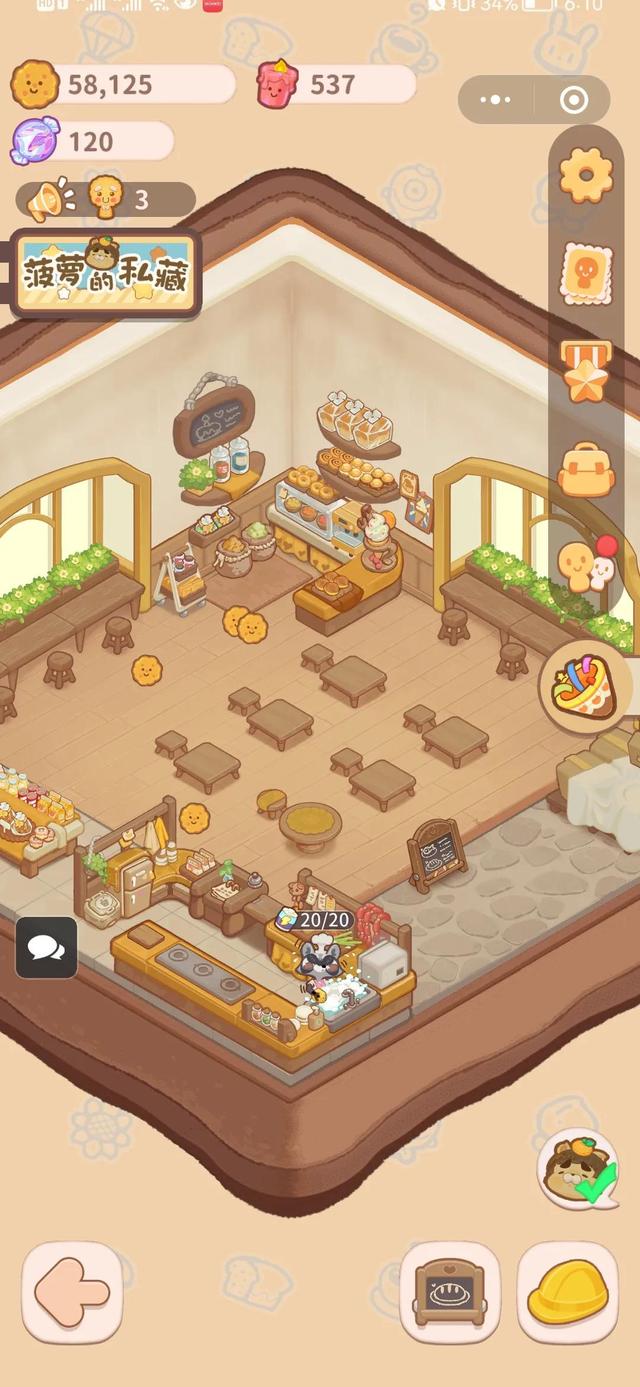This screenshot has width=640, height=1387.
Task: Open the chat speech bubble
Action: 46,947
